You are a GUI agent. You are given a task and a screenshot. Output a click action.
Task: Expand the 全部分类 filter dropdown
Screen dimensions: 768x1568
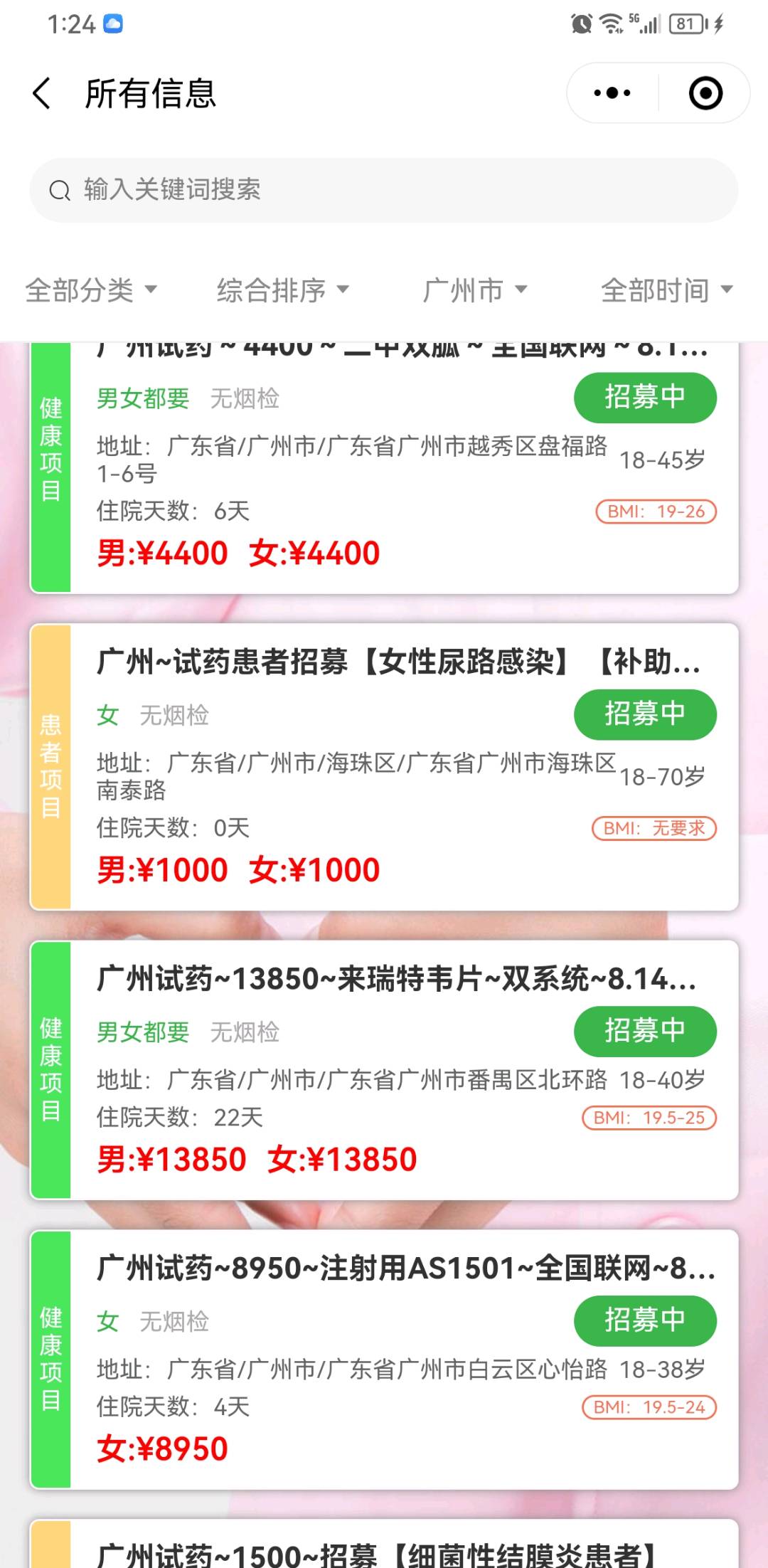(91, 290)
